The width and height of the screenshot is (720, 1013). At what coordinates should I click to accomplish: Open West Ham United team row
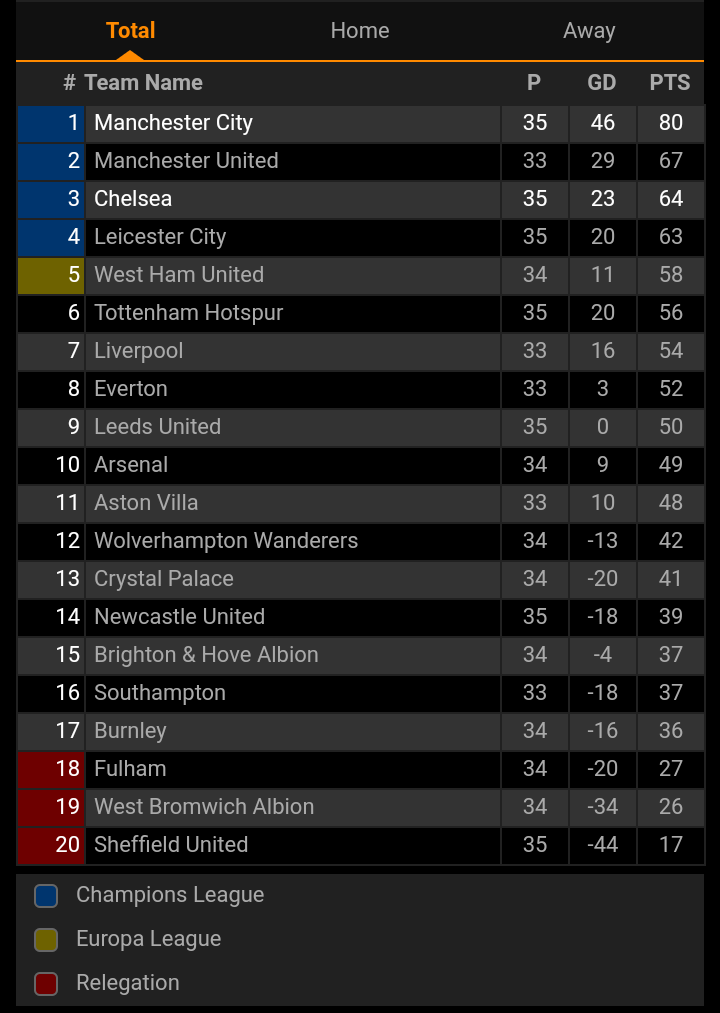[179, 275]
